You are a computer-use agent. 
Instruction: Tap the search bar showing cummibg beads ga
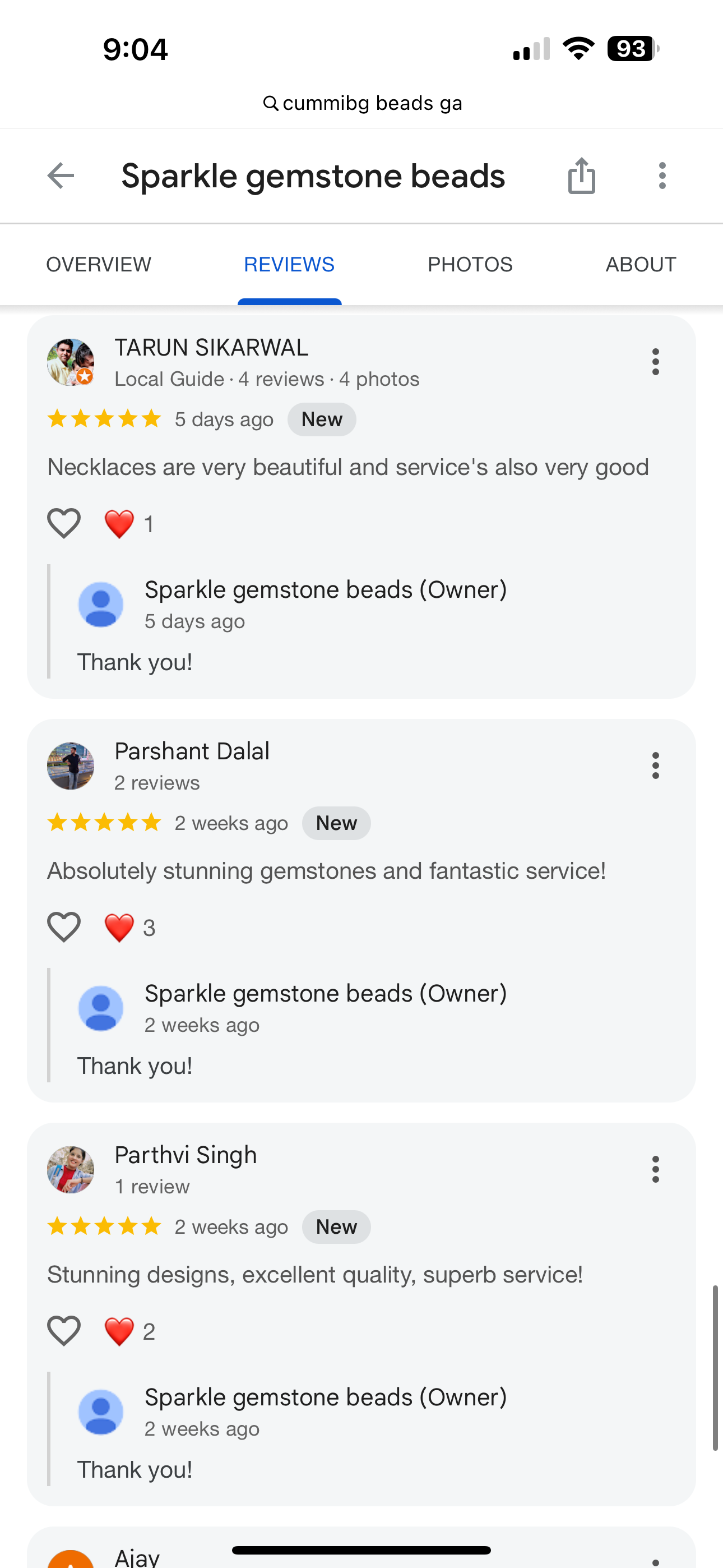click(361, 104)
